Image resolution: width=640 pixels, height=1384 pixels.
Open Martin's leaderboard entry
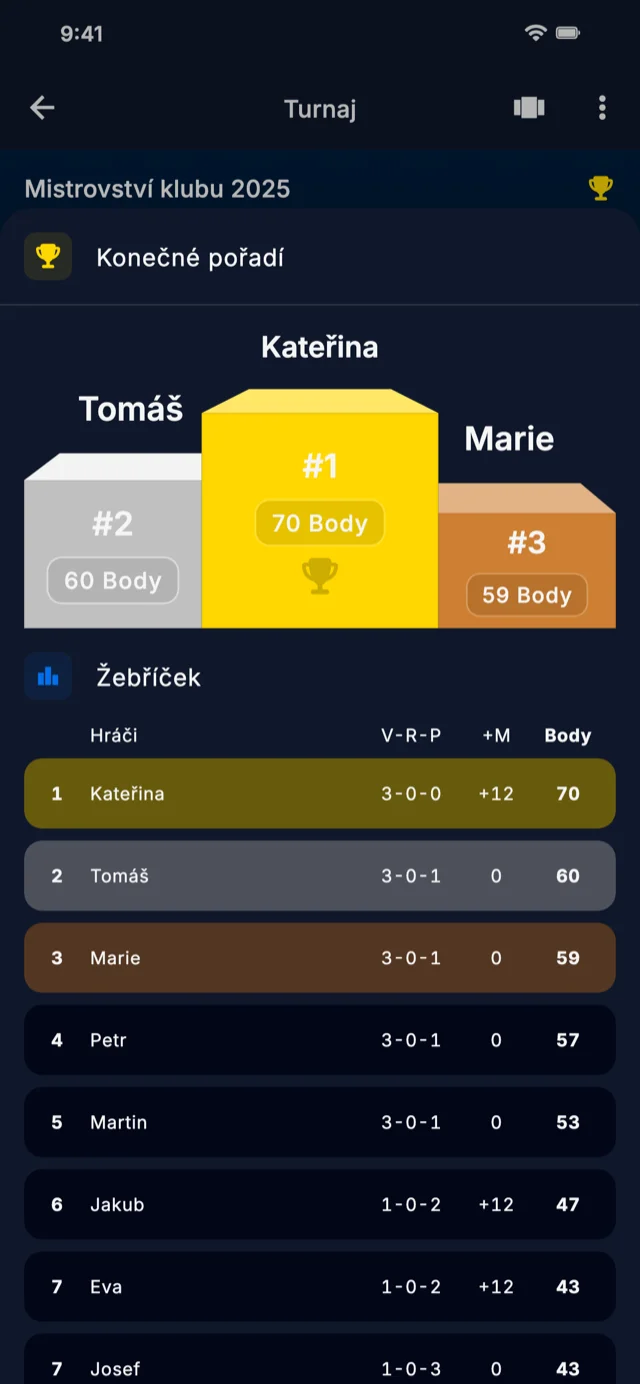pos(319,1122)
